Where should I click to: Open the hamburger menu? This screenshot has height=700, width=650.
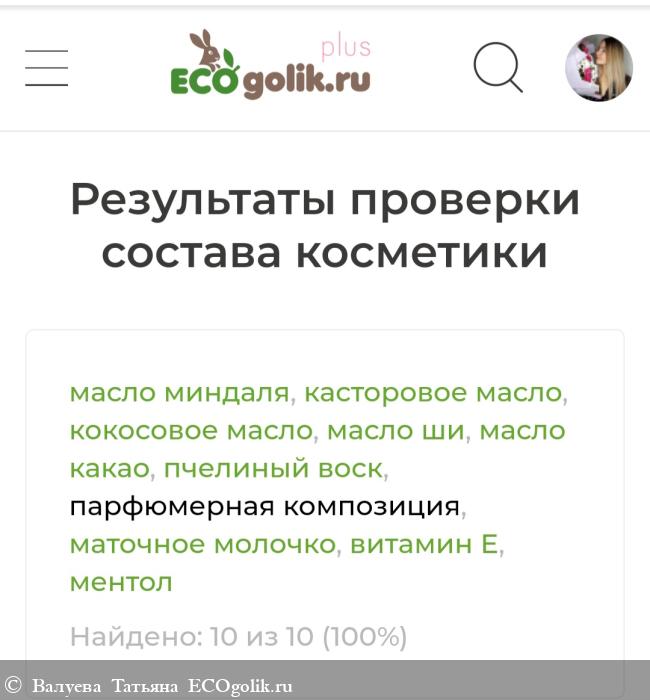point(46,68)
